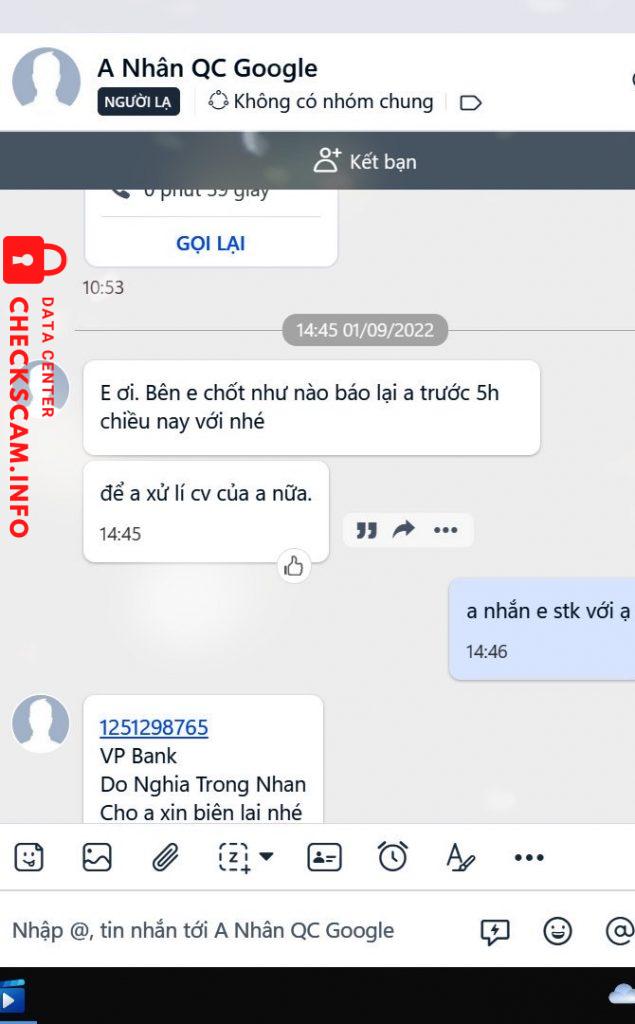Quote the message 'để a xử lí cv'
This screenshot has height=1024, width=635.
(x=367, y=530)
